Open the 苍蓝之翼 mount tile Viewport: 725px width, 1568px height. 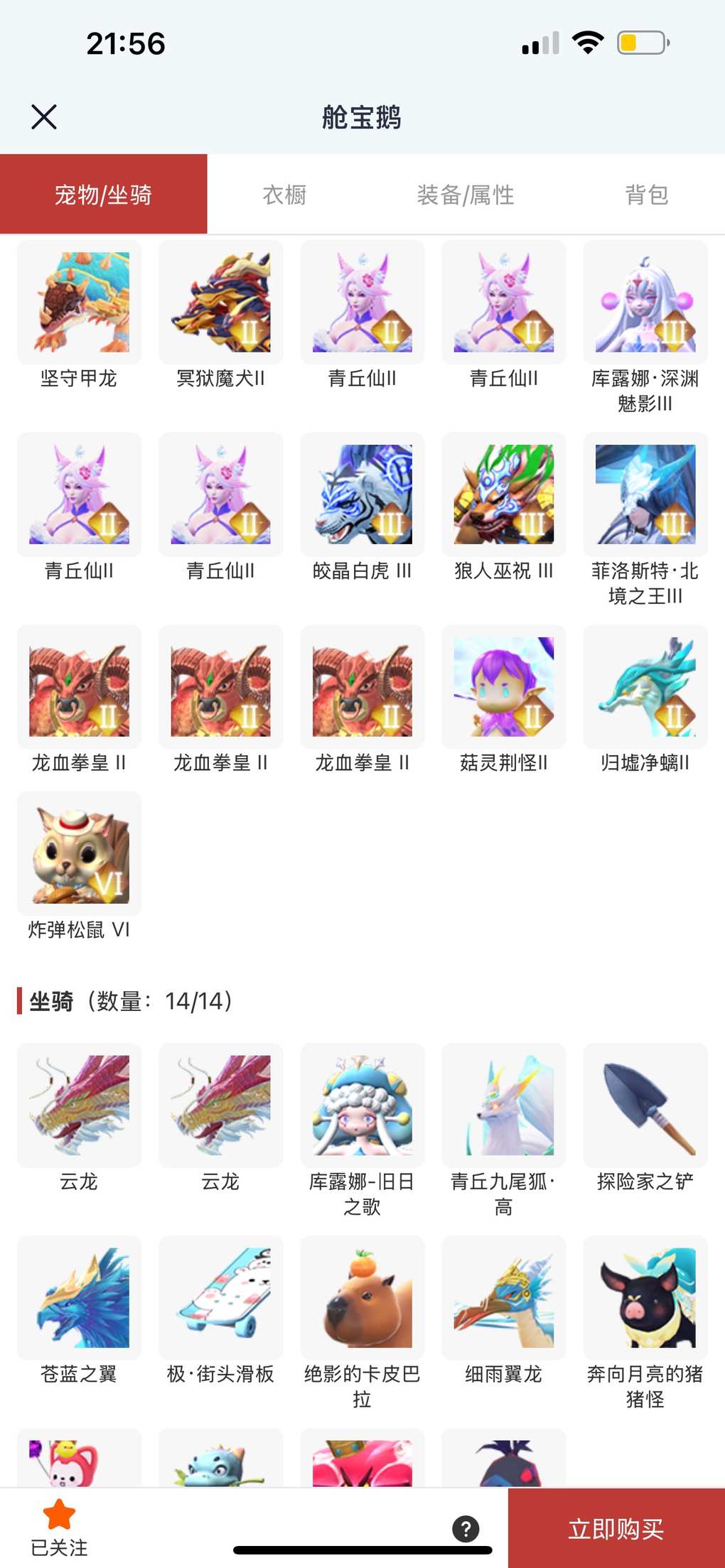(79, 1297)
